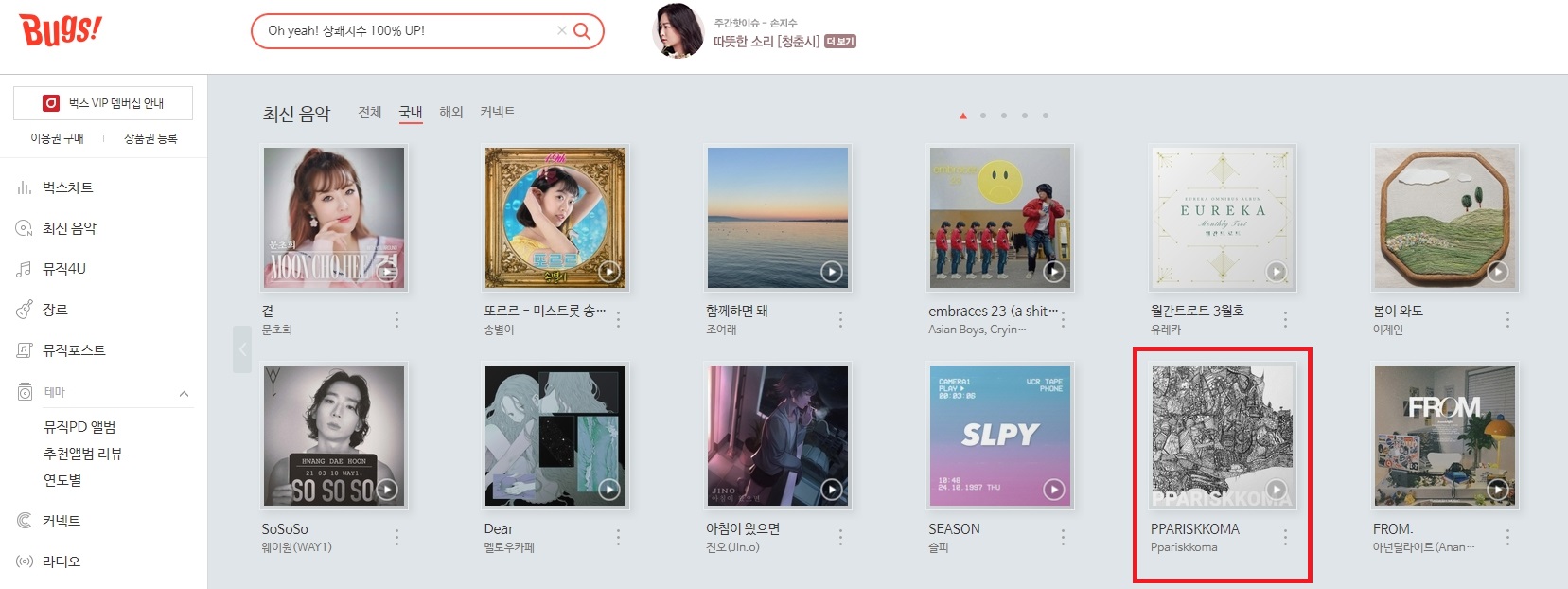
Task: Clear the search field text
Action: pyautogui.click(x=561, y=30)
